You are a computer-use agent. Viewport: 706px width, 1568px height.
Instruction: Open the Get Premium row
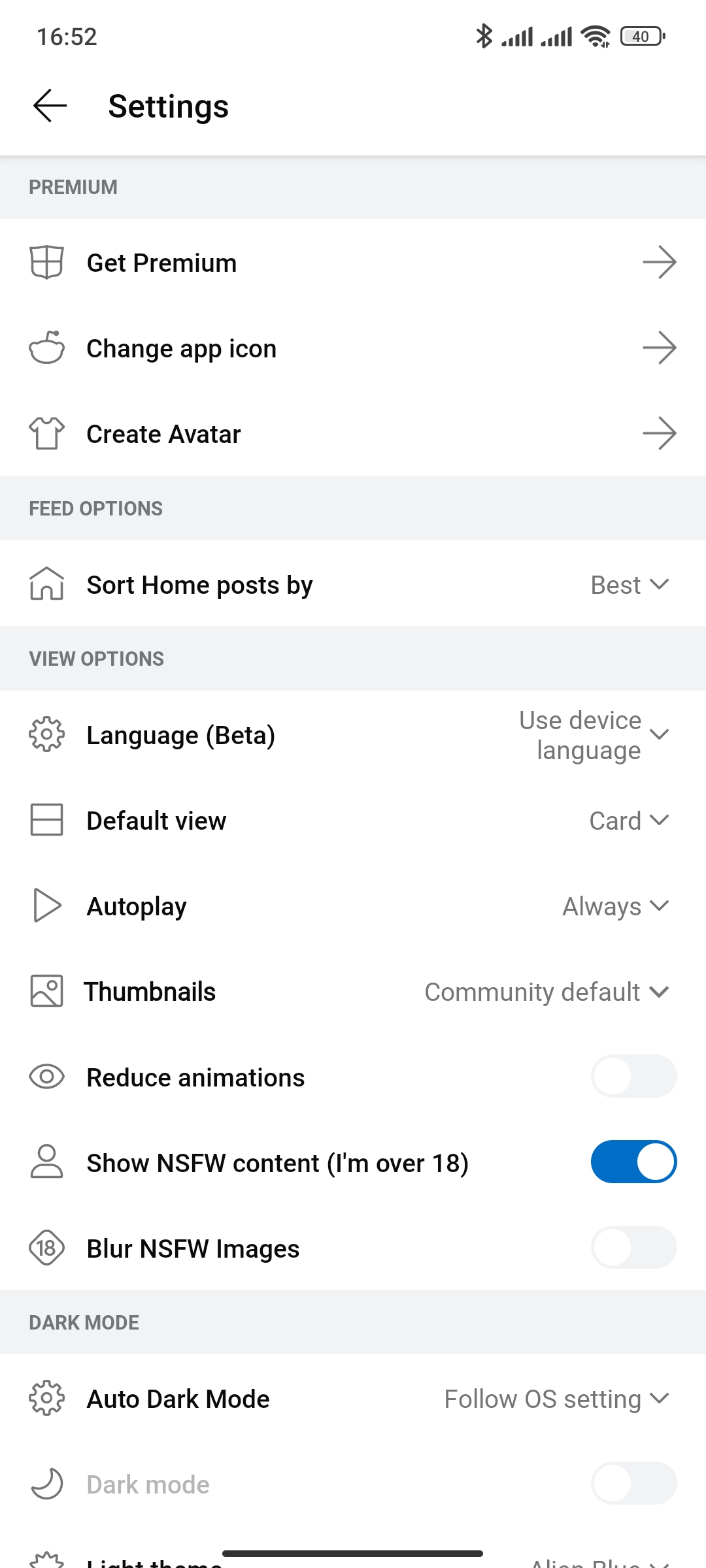point(353,263)
